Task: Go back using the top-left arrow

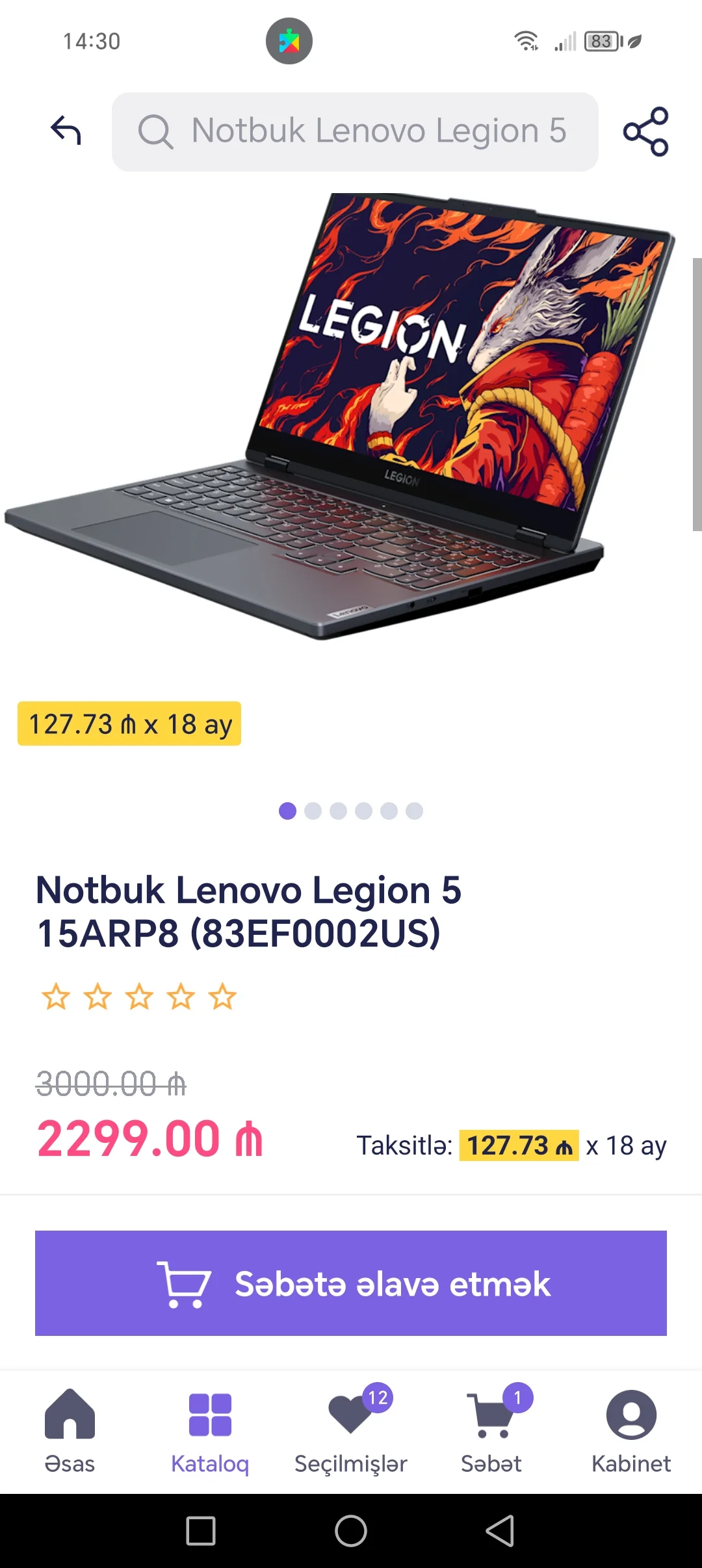Action: point(66,131)
